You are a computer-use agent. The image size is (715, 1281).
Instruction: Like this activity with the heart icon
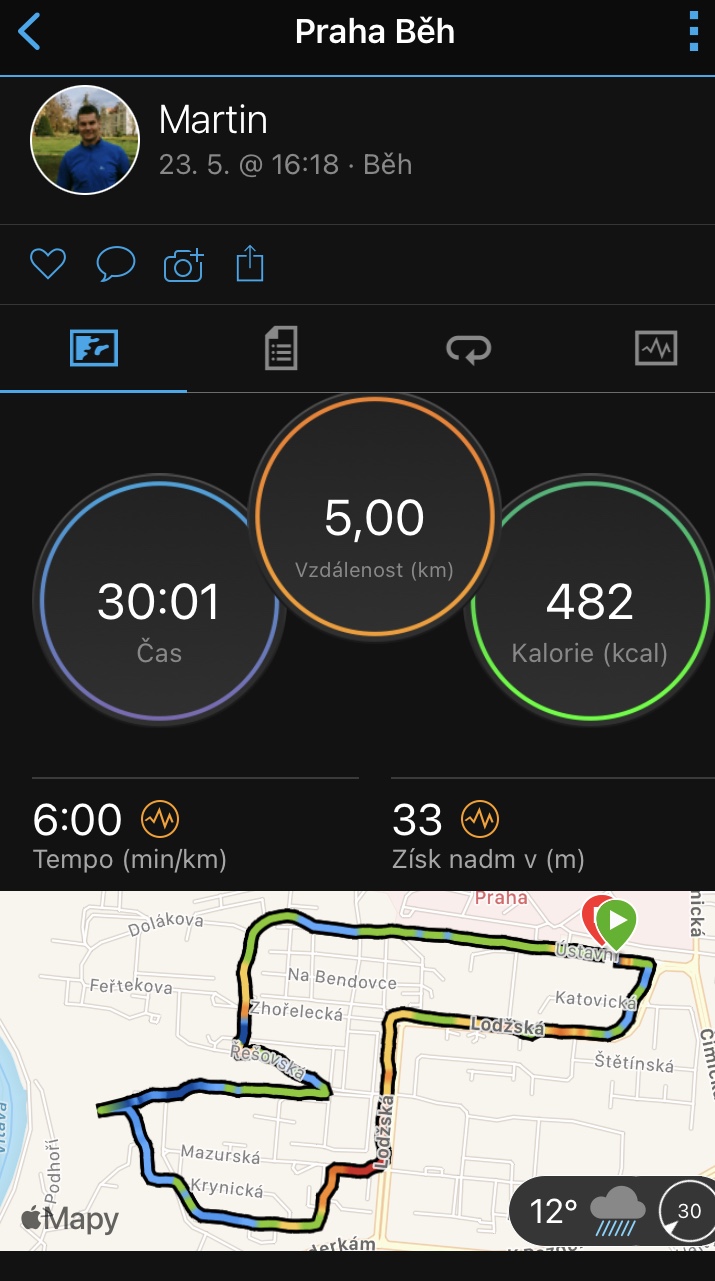pyautogui.click(x=47, y=264)
